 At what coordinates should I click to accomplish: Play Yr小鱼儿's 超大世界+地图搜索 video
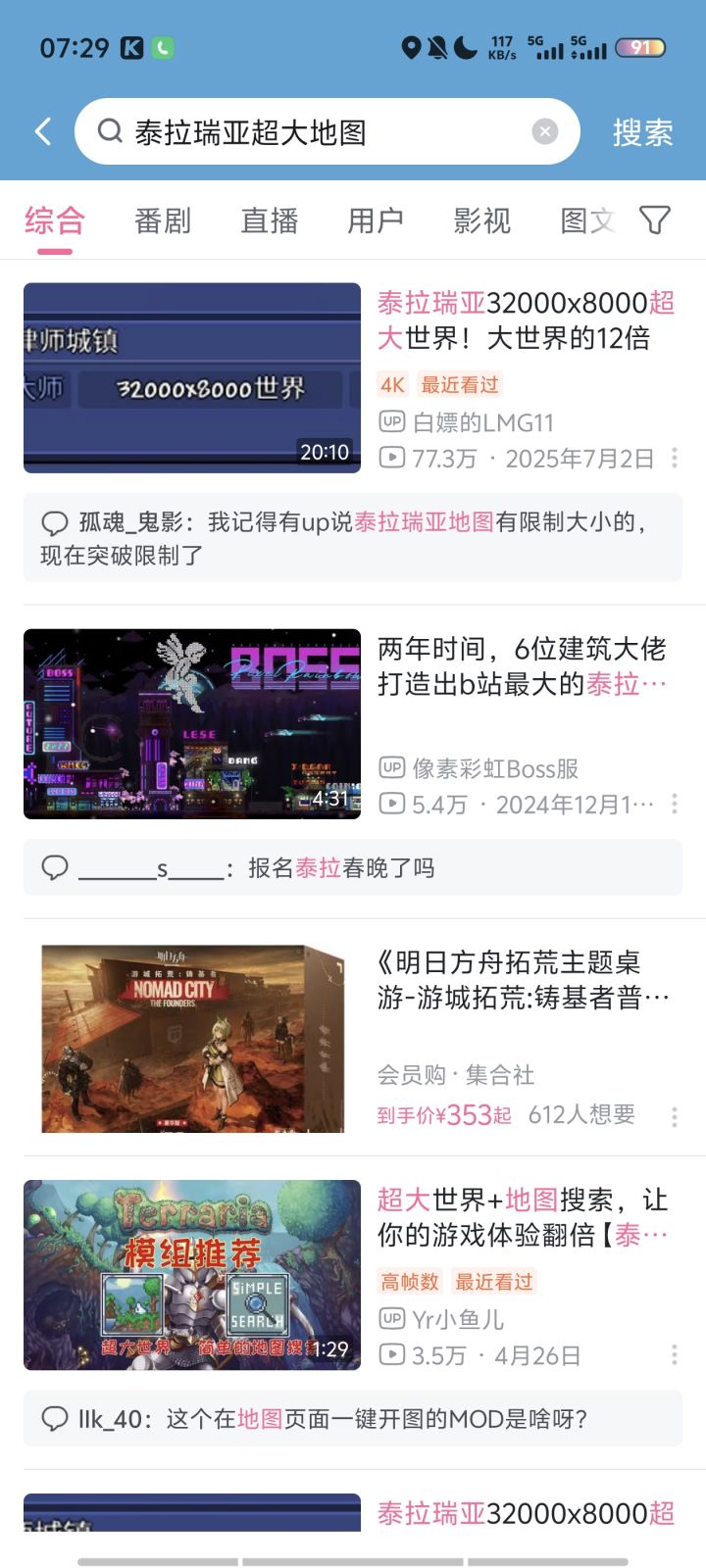(353, 1275)
